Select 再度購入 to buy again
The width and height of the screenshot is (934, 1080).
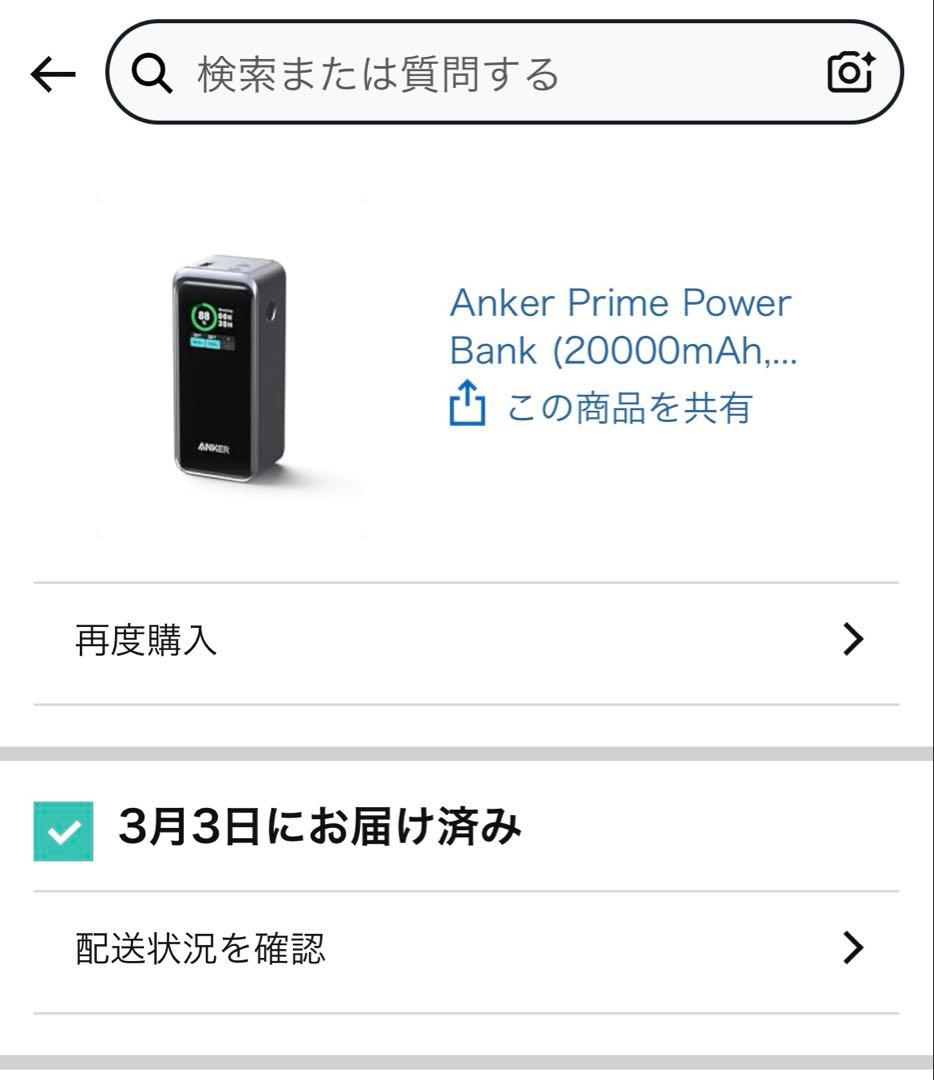(466, 640)
